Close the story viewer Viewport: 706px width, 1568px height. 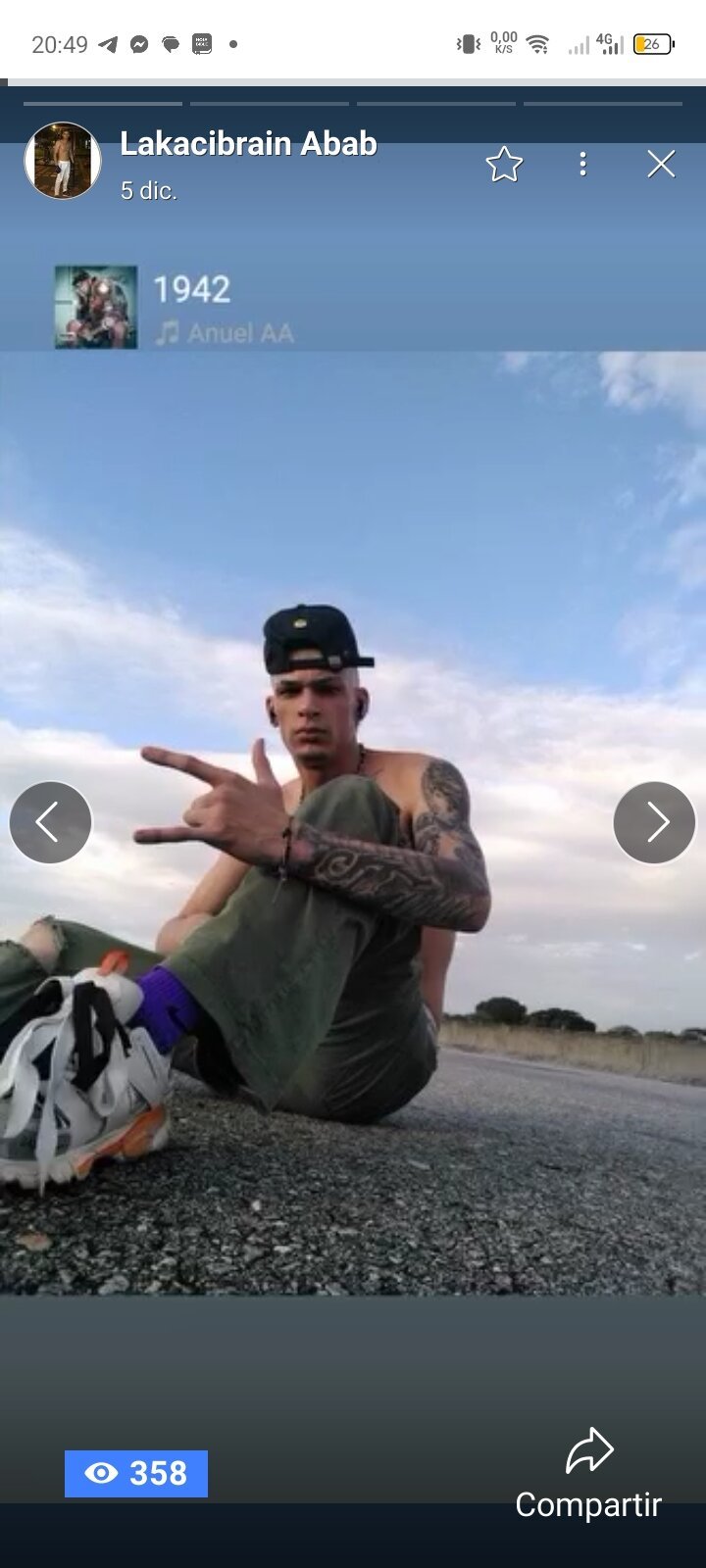pyautogui.click(x=661, y=164)
